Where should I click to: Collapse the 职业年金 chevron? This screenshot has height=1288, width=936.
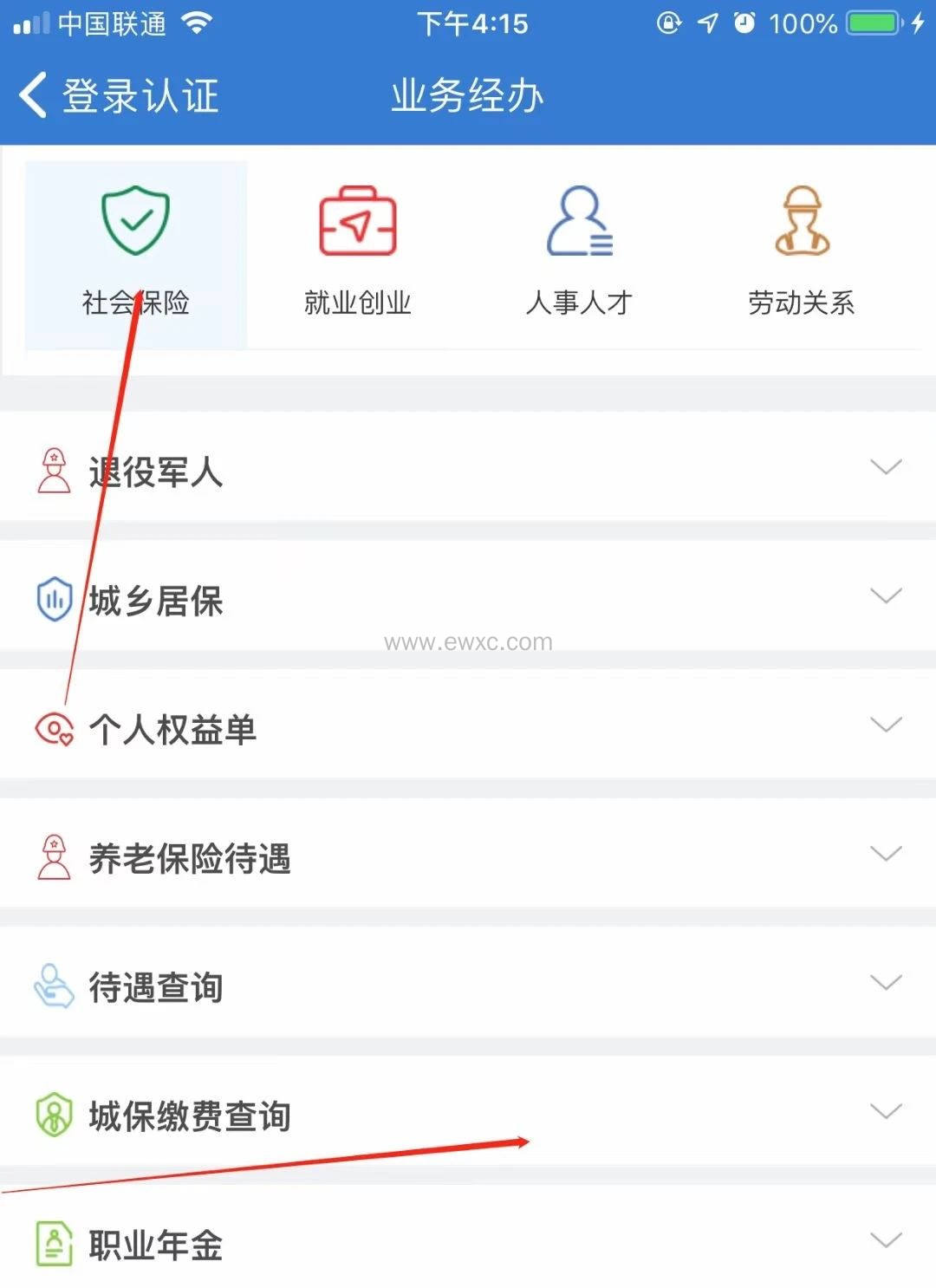point(886,1239)
